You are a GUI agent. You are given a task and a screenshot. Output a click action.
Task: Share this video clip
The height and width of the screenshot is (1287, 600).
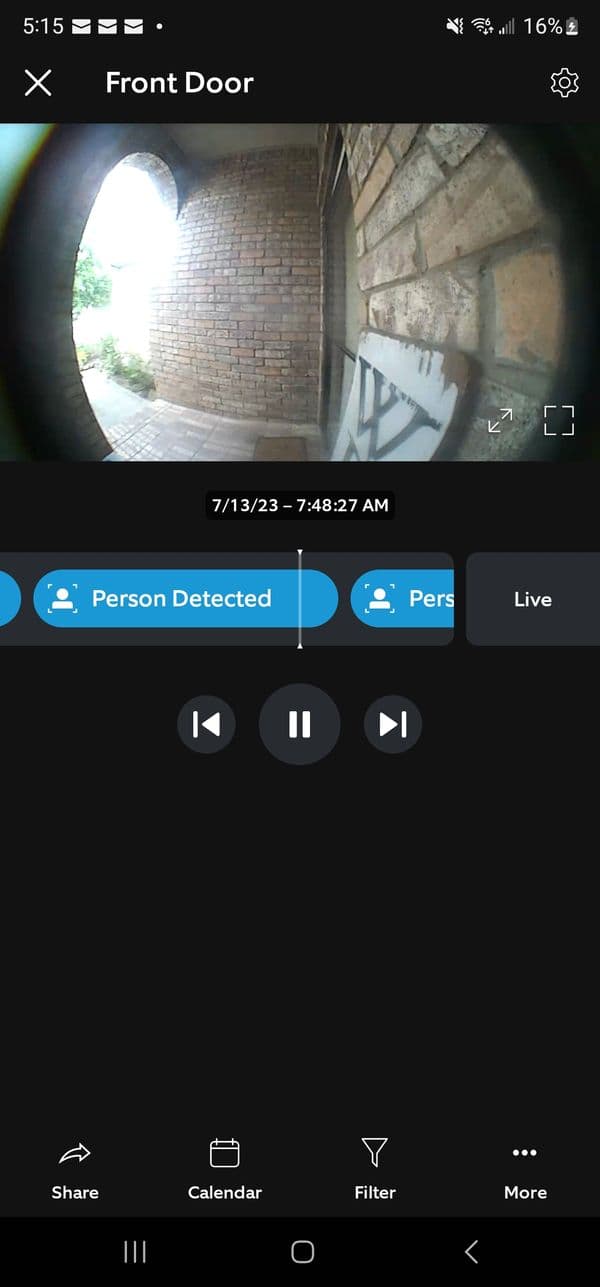75,1169
